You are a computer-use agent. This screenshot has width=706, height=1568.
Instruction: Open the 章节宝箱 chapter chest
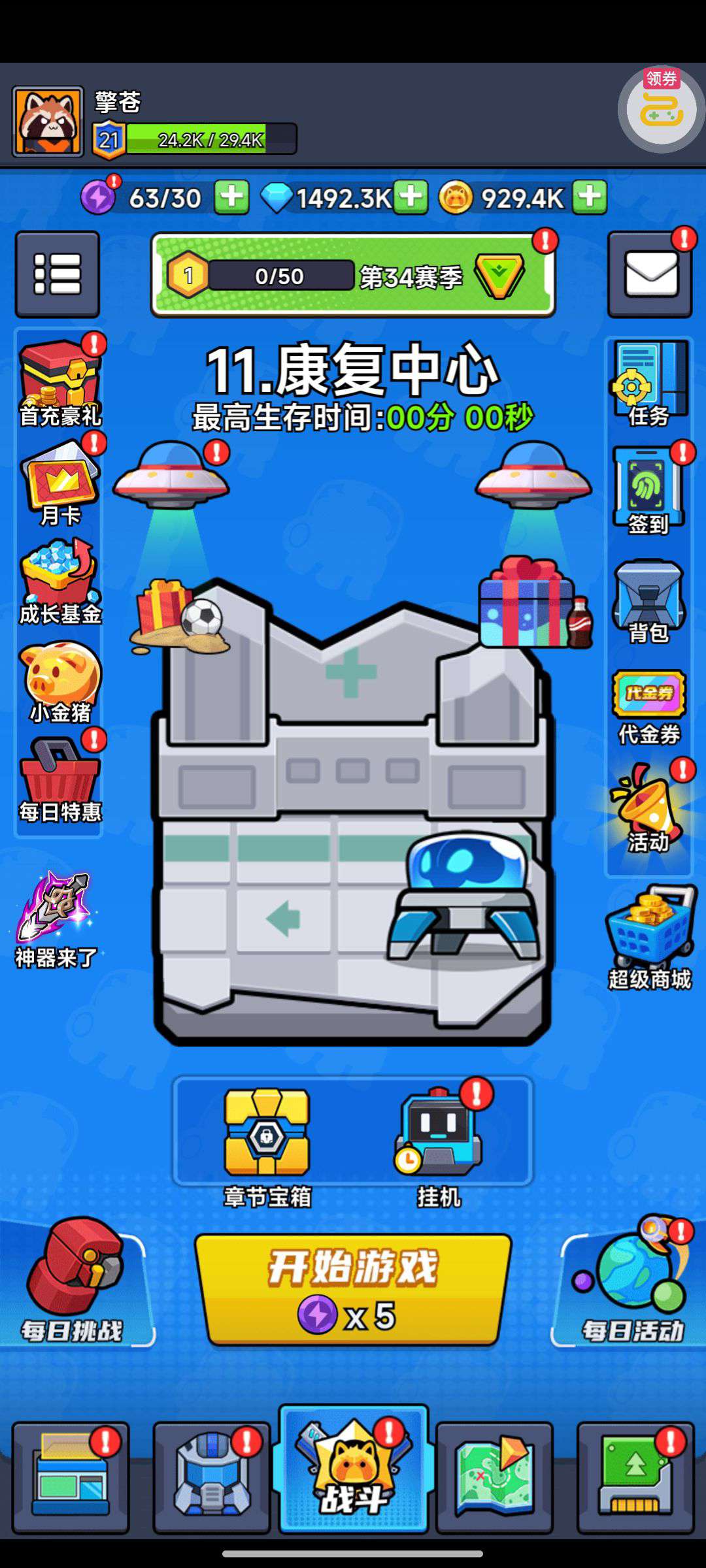click(267, 1147)
